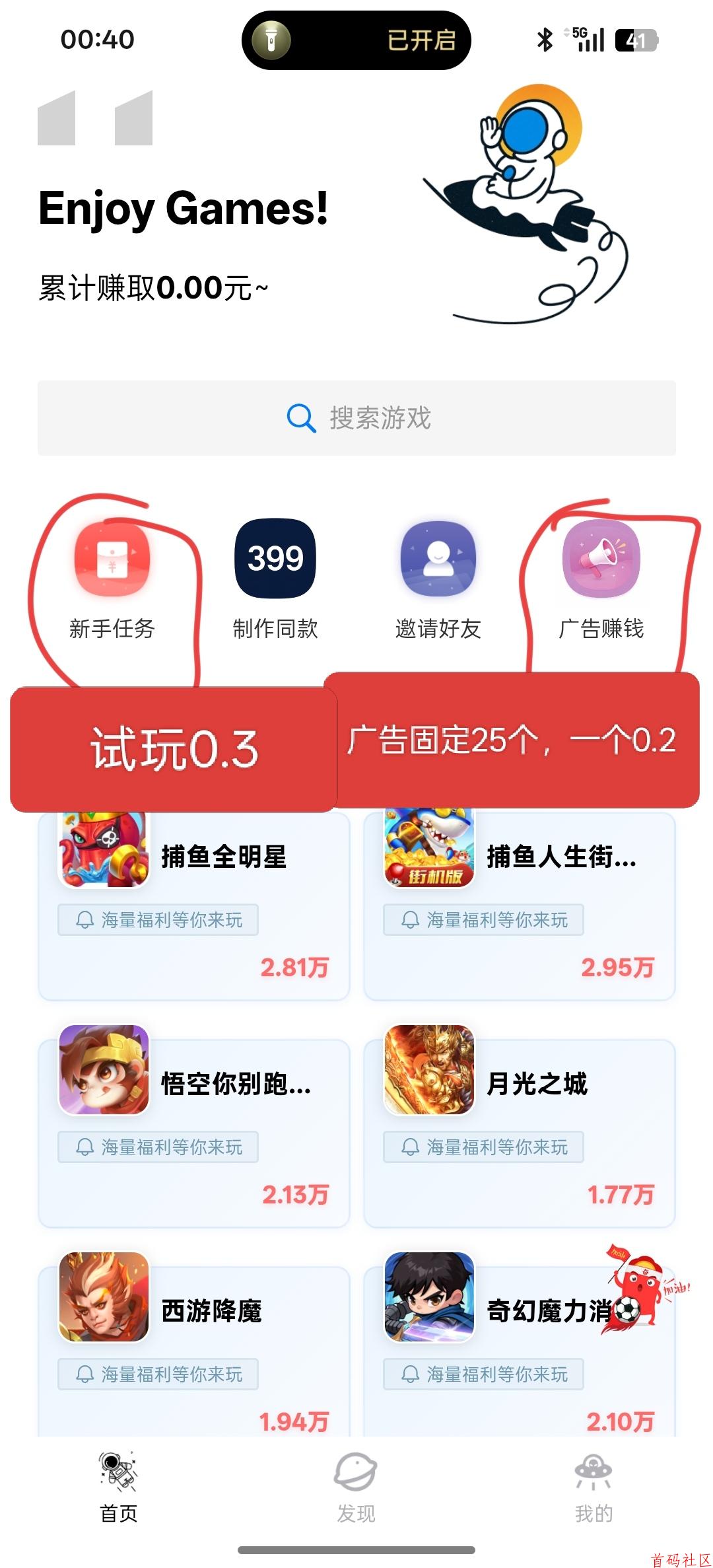Screen dimensions: 713x1568
Task: Open the flashlight 已开启 notification banner
Action: 356,41
